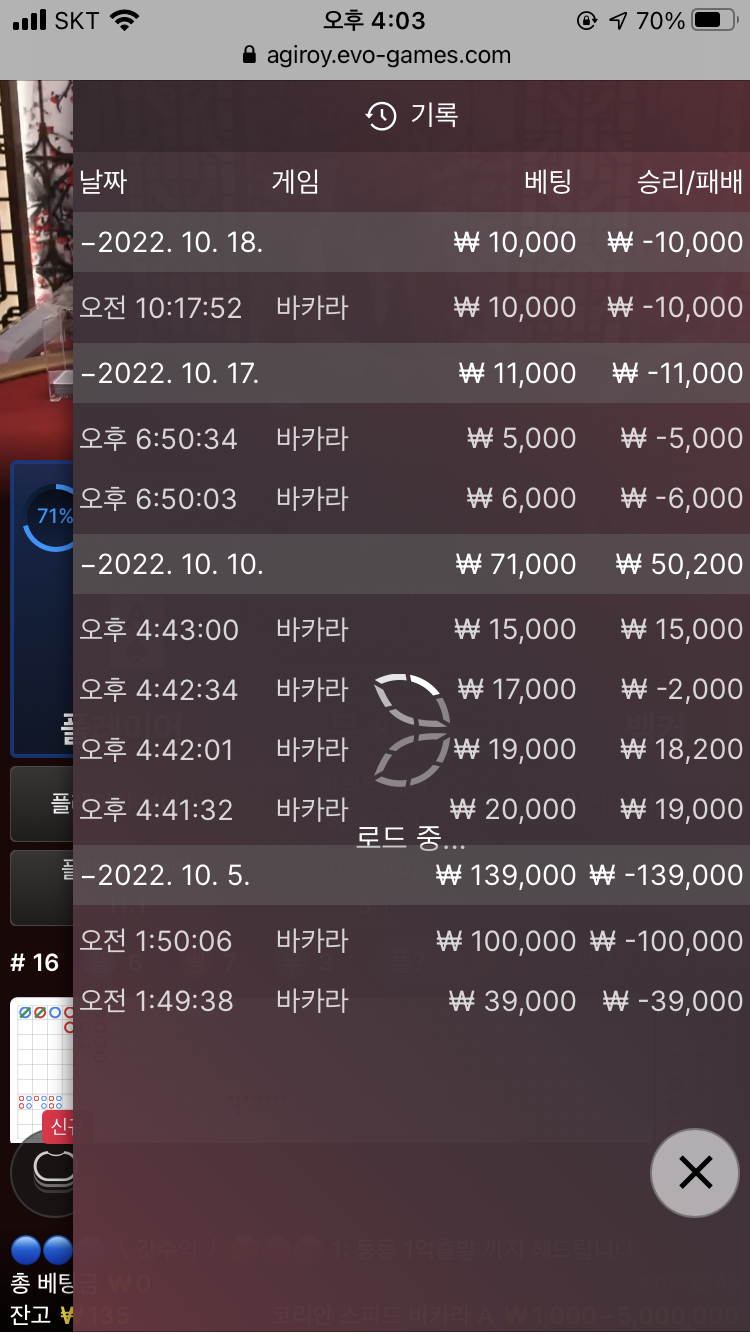View the 오후 6:50:34 바카라 bet details

411,438
